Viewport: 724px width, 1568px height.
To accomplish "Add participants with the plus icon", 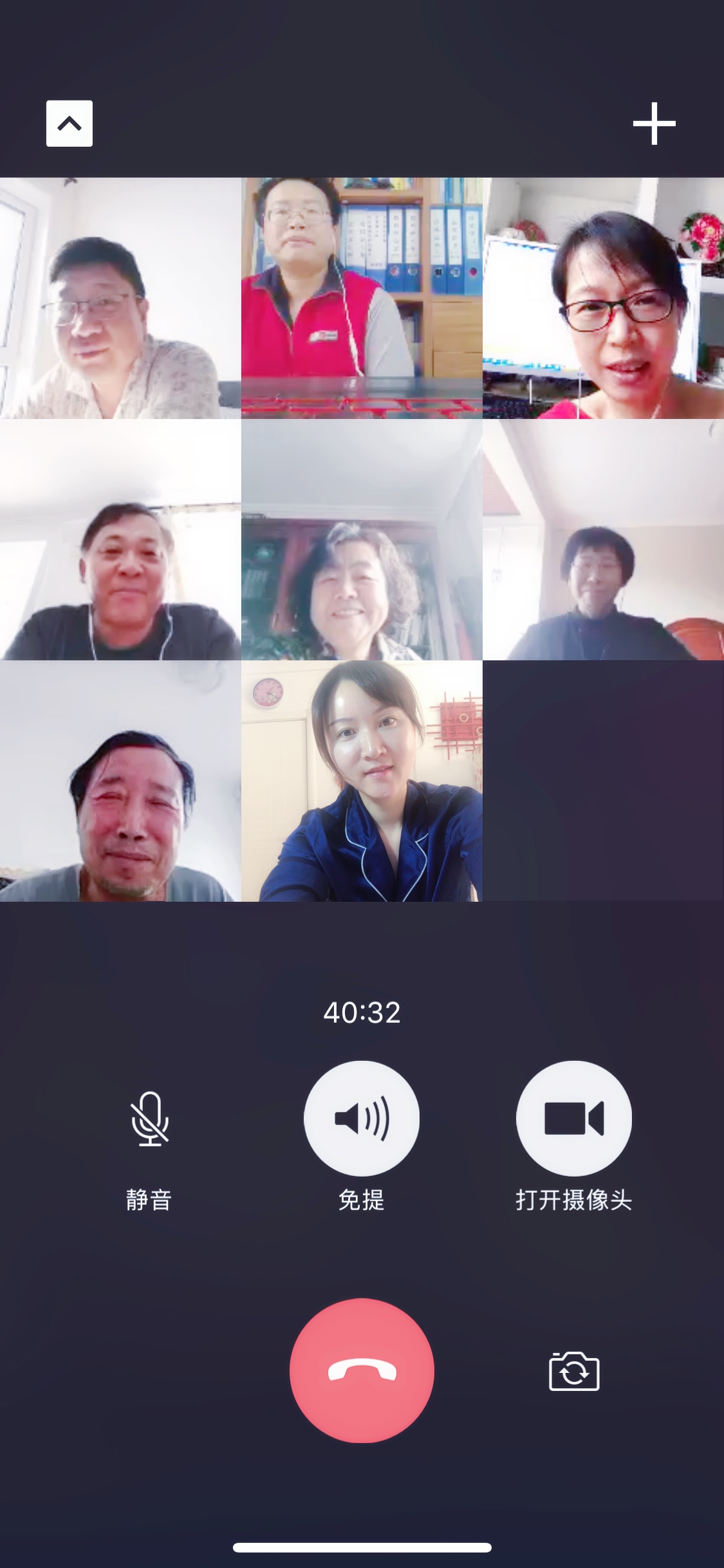I will 654,124.
